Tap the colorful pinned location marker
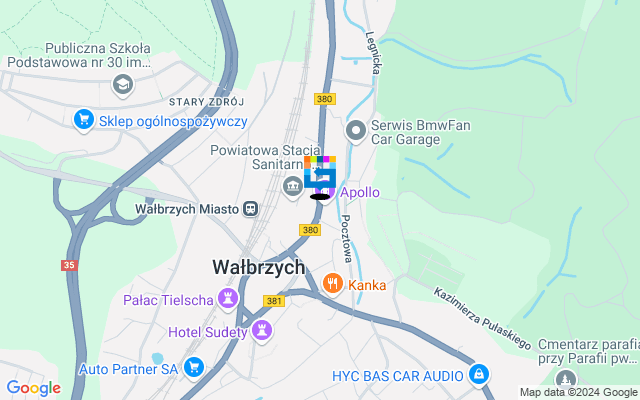 tap(320, 174)
